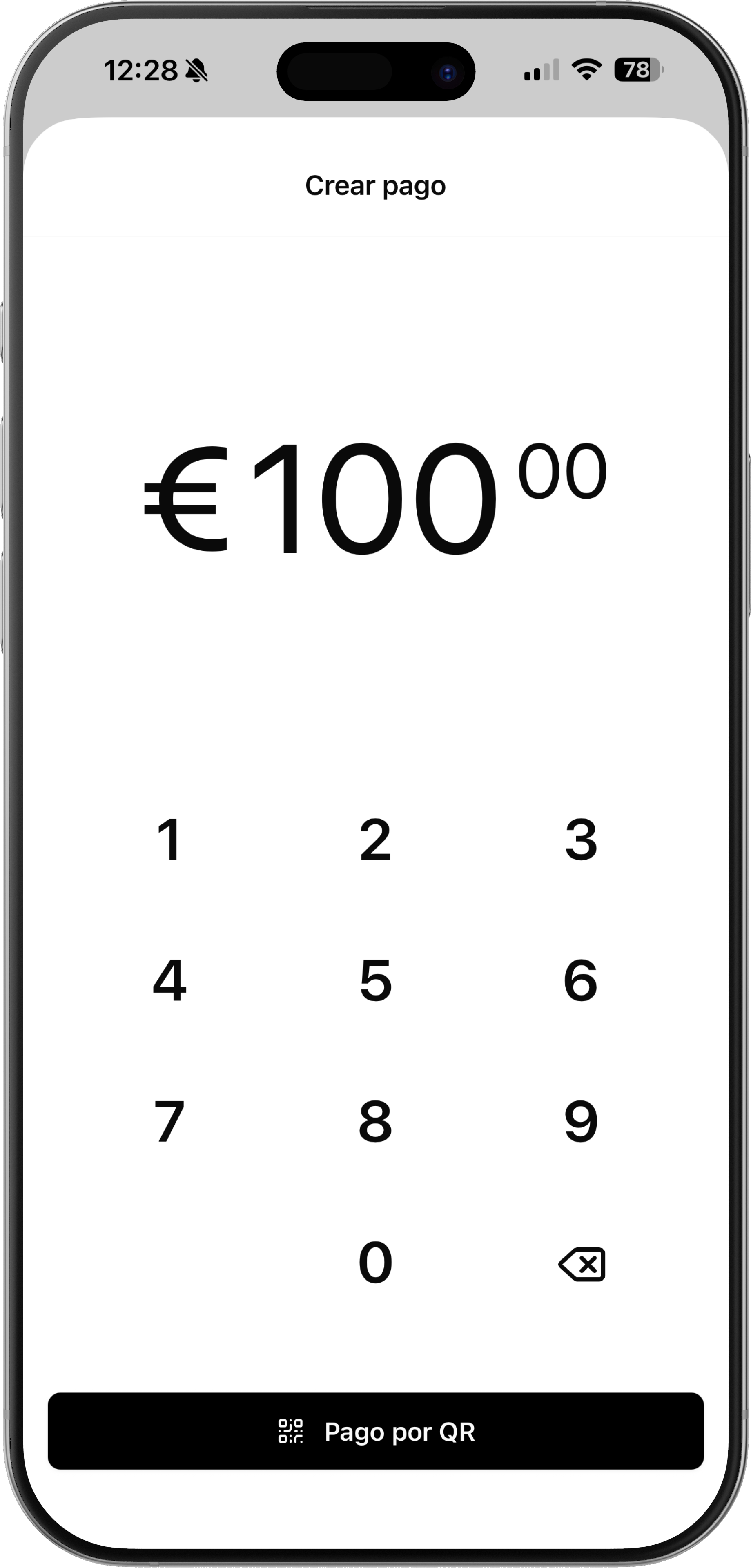Add a 0 to the amount

[375, 1263]
